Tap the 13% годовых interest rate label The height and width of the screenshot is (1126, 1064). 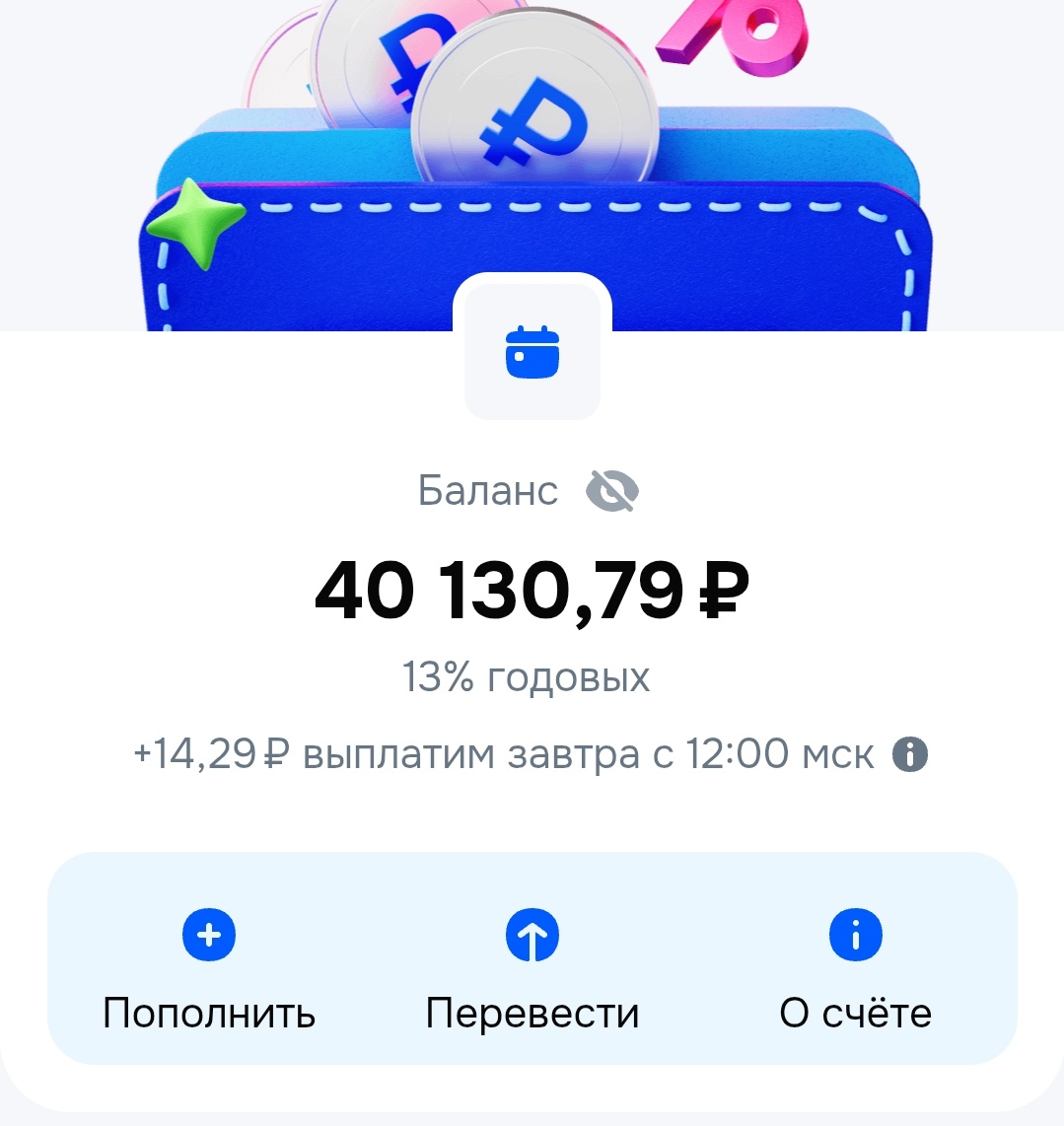click(x=527, y=676)
